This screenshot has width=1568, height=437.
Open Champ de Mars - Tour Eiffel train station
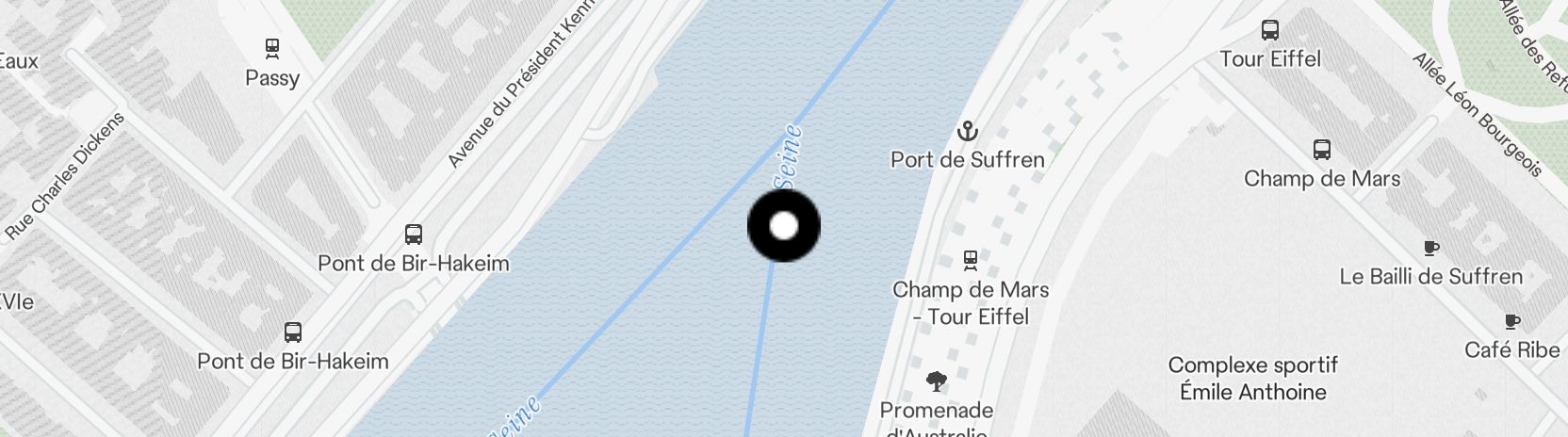click(970, 260)
